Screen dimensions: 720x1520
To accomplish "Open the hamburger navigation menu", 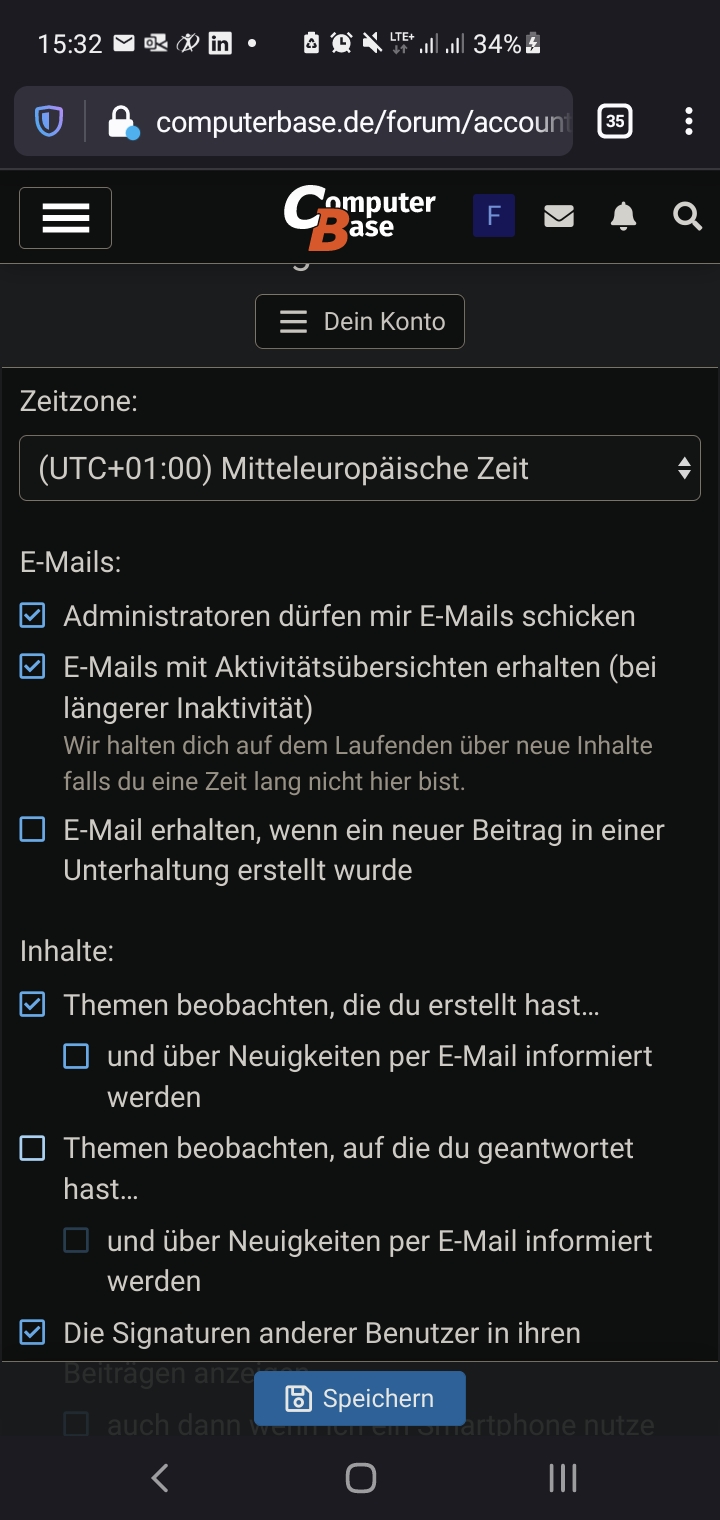I will 66,218.
